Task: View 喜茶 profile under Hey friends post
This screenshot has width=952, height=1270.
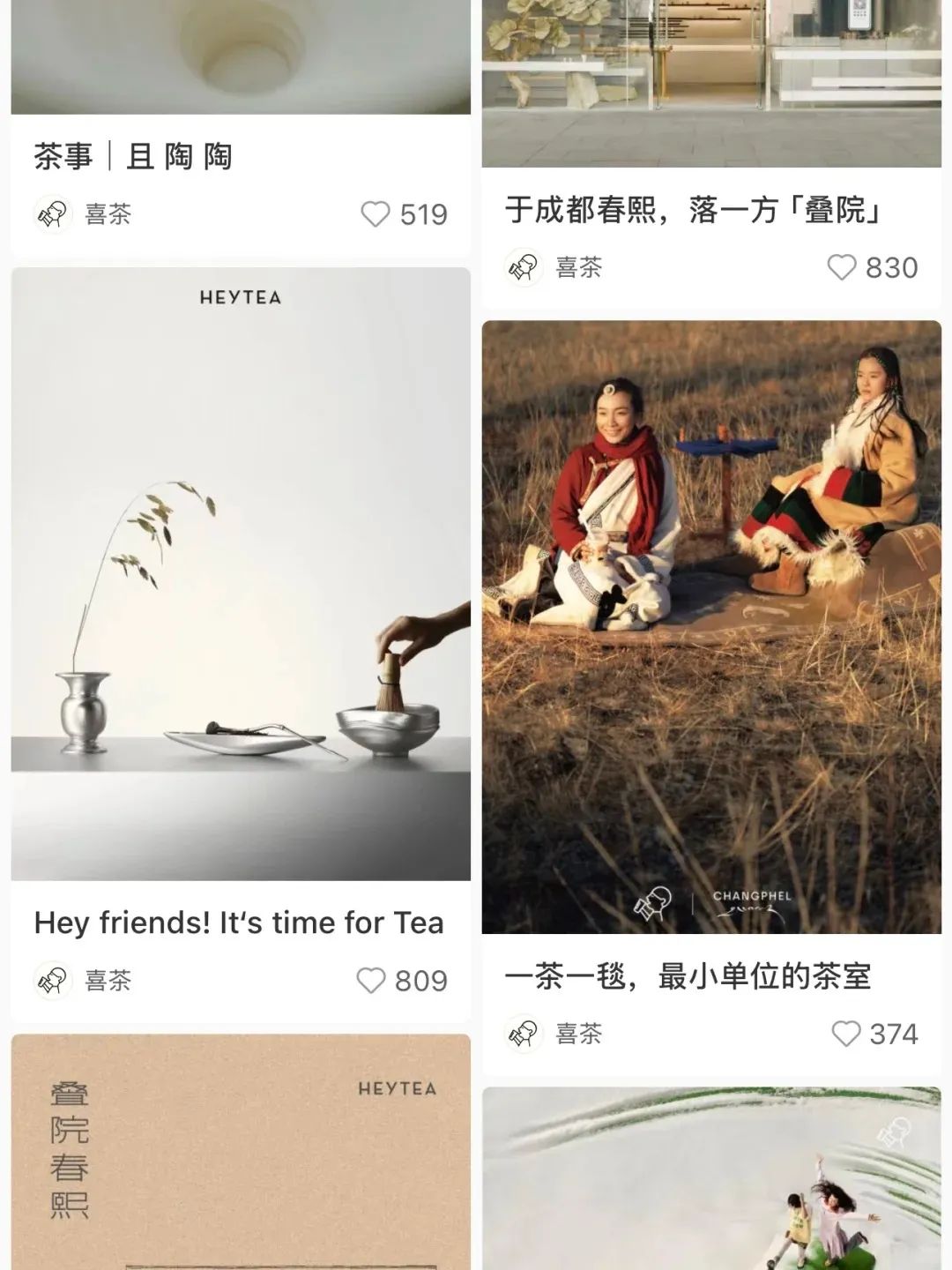Action: click(83, 981)
